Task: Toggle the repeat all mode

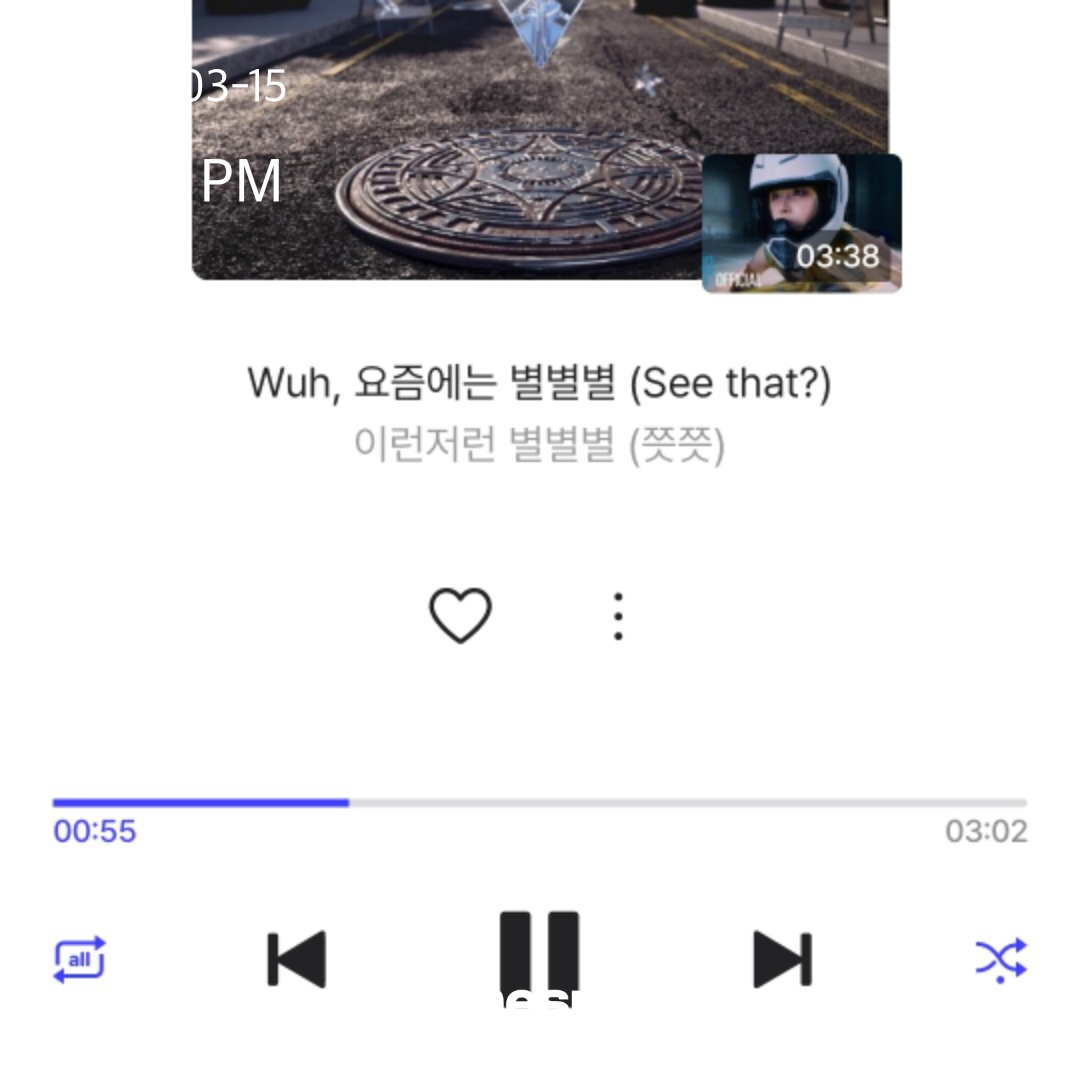Action: [x=79, y=959]
